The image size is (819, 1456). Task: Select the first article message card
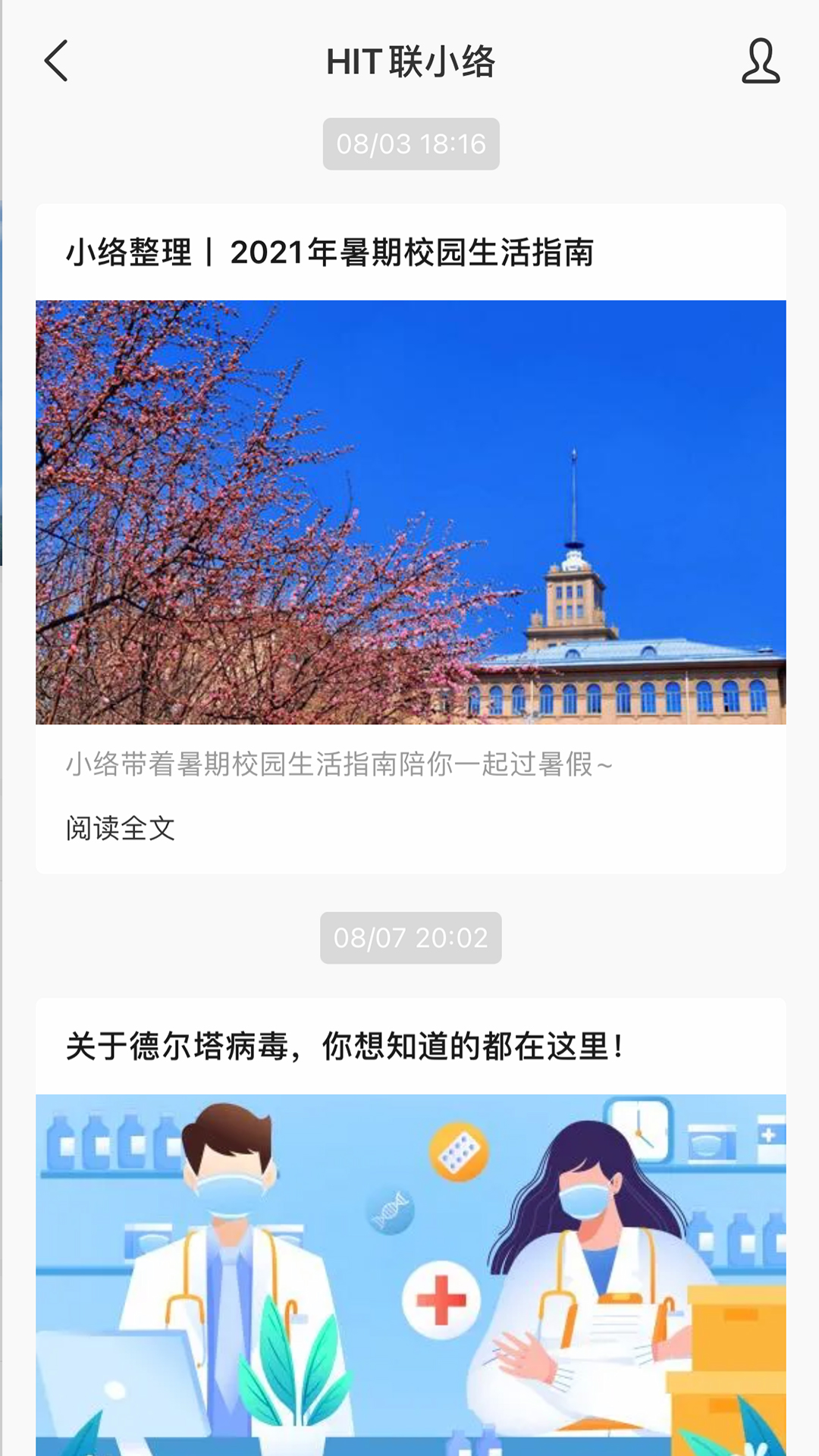409,531
